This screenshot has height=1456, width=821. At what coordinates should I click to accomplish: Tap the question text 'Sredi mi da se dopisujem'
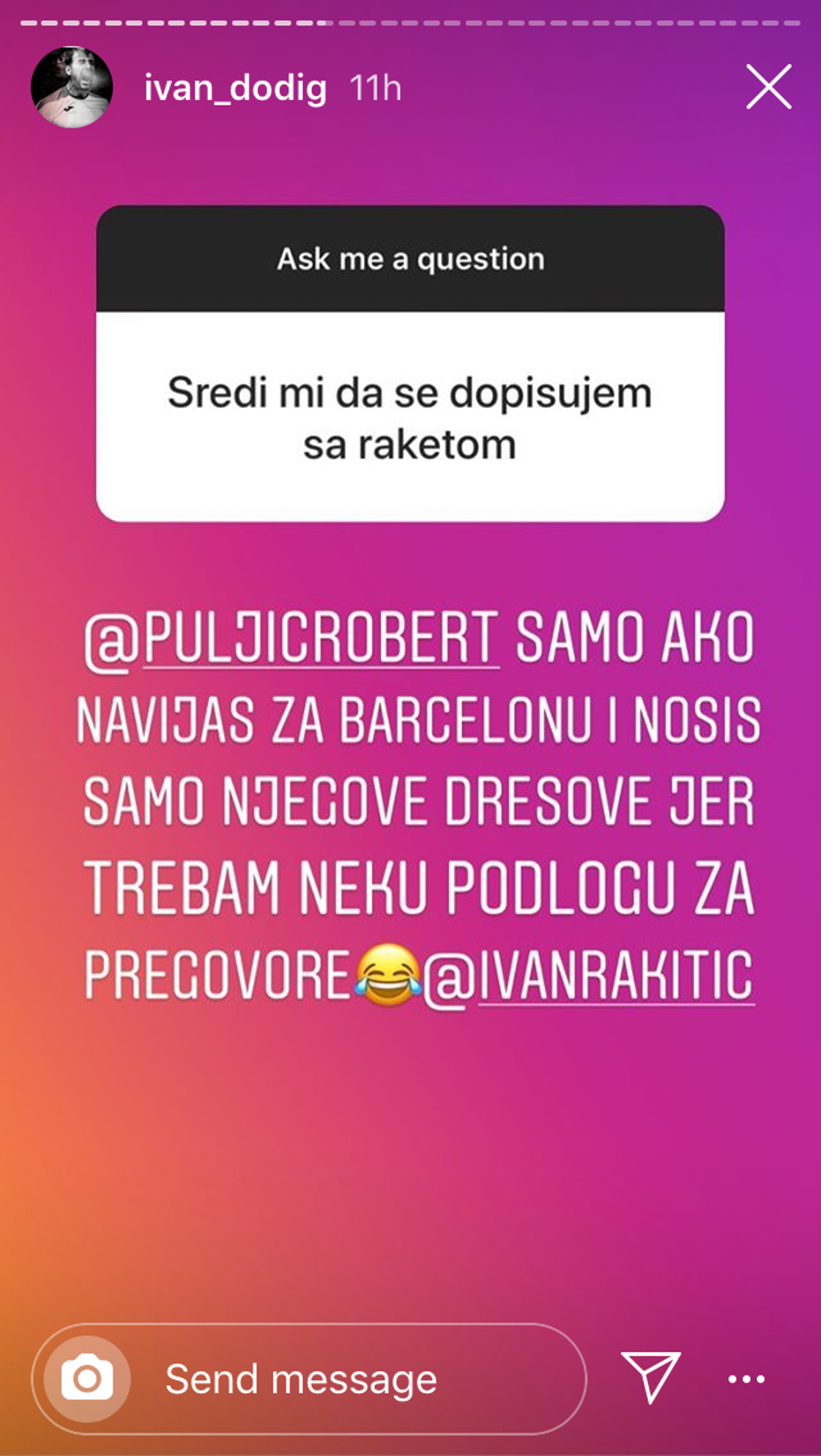(x=410, y=391)
